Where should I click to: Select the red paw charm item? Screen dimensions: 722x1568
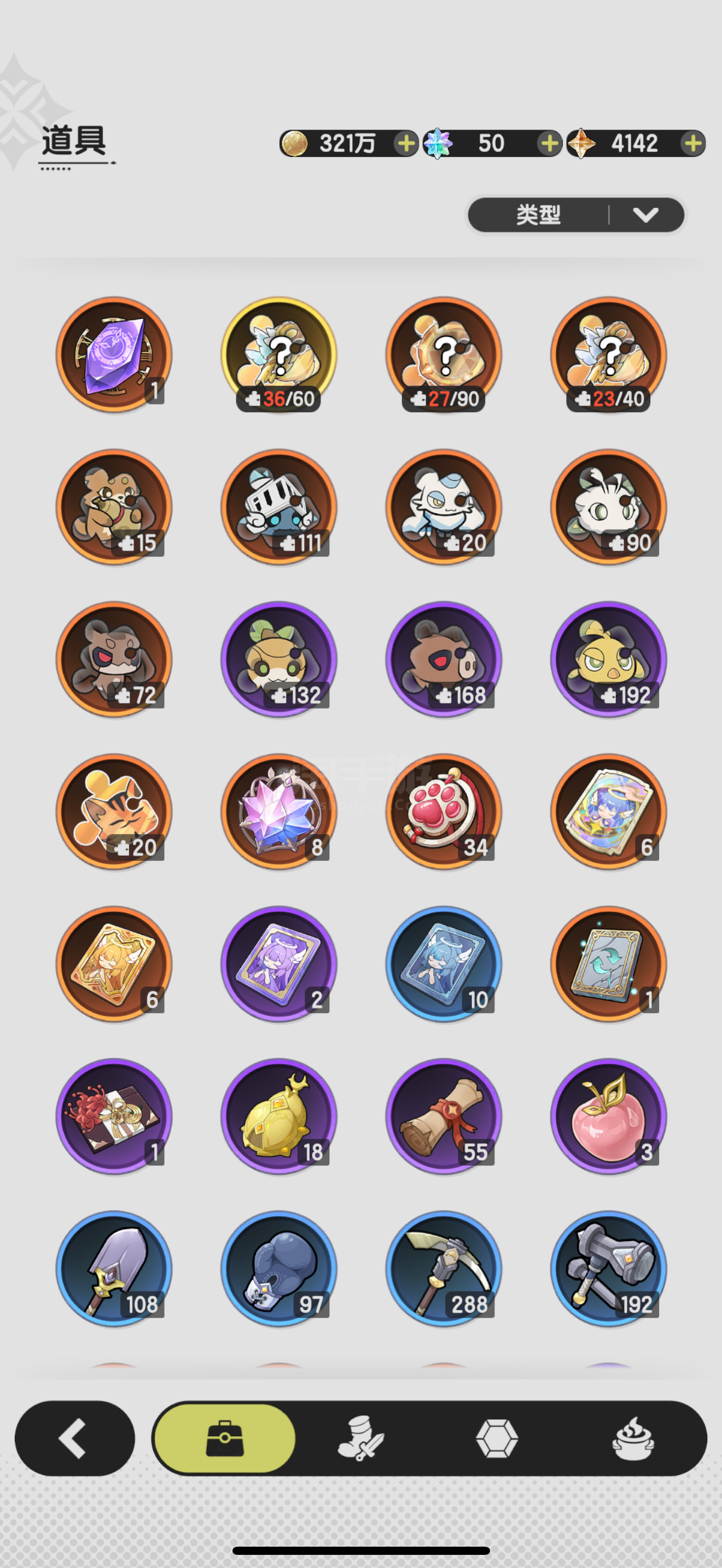444,811
